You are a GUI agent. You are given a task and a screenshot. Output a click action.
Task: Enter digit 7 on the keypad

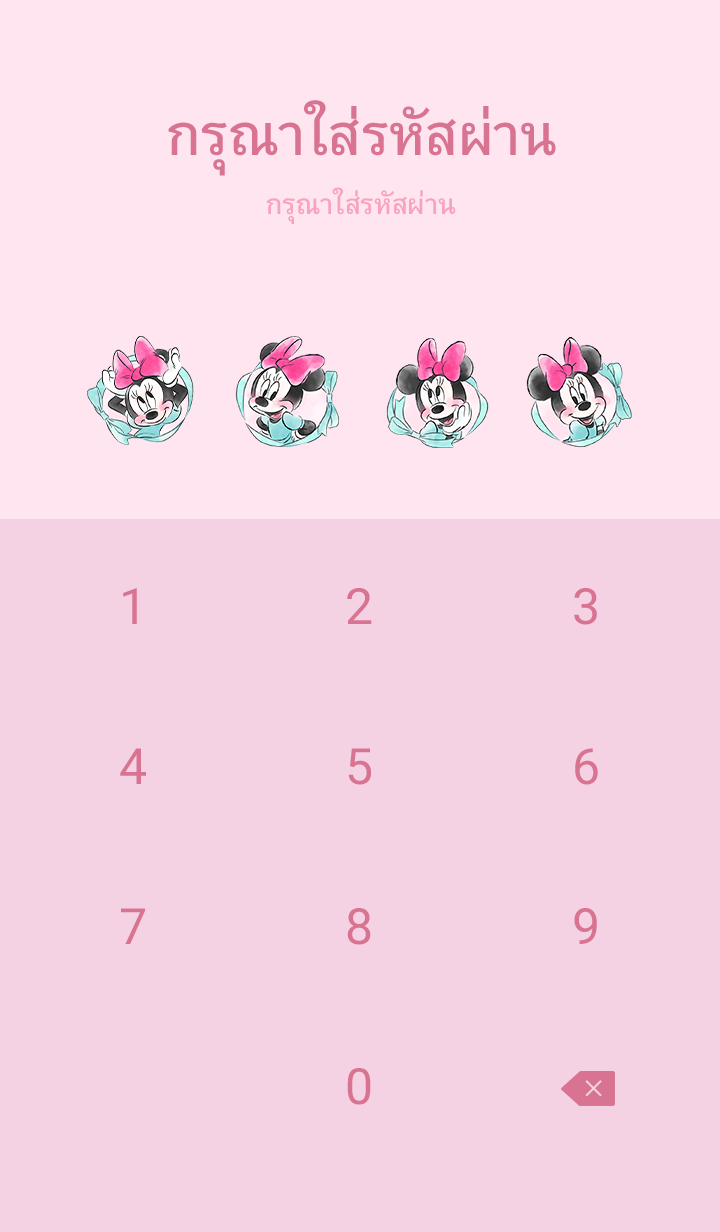click(132, 927)
